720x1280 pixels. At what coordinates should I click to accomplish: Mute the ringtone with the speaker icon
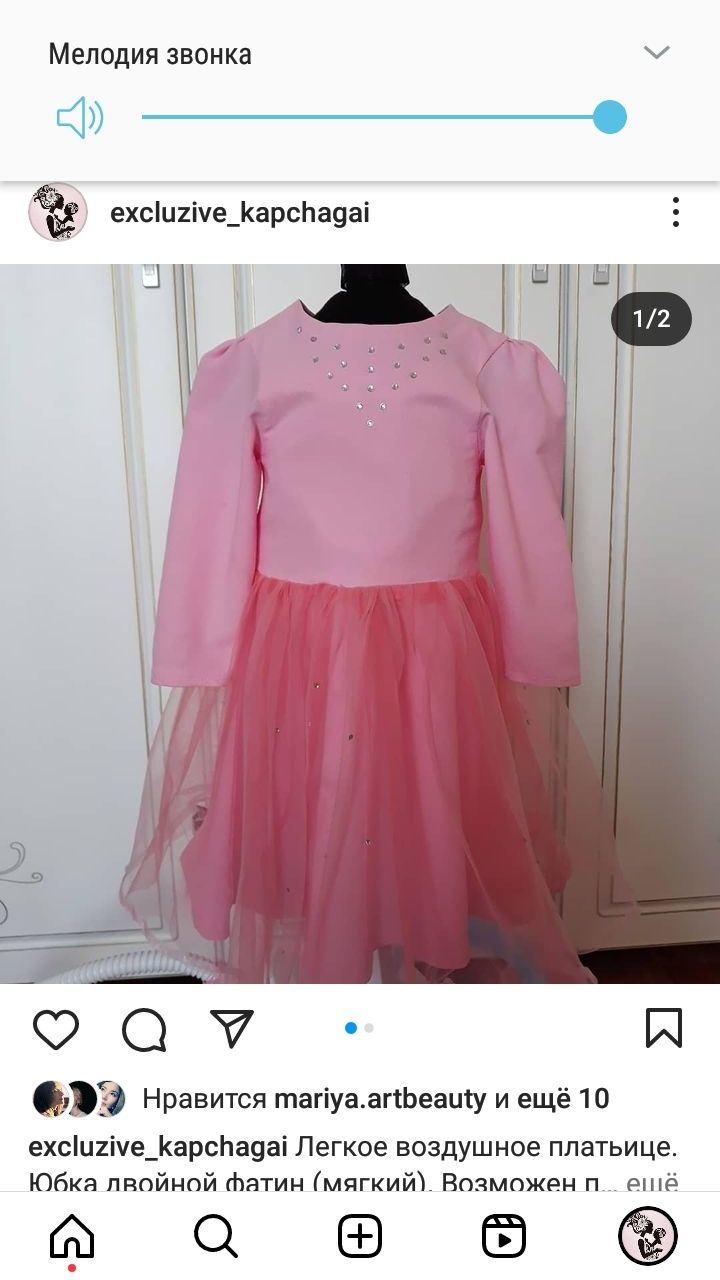79,118
